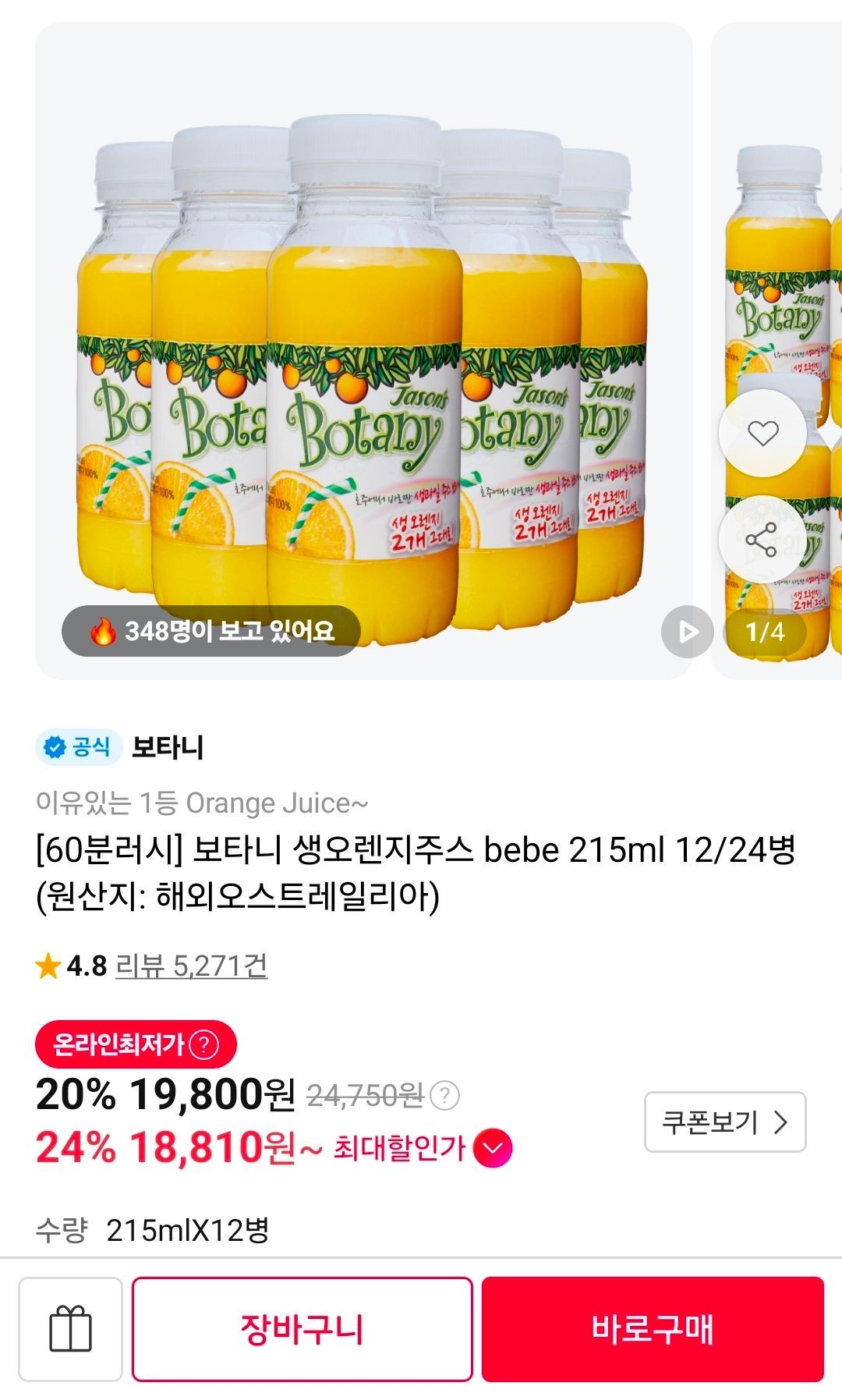
Task: View the second product image
Action: [777, 351]
